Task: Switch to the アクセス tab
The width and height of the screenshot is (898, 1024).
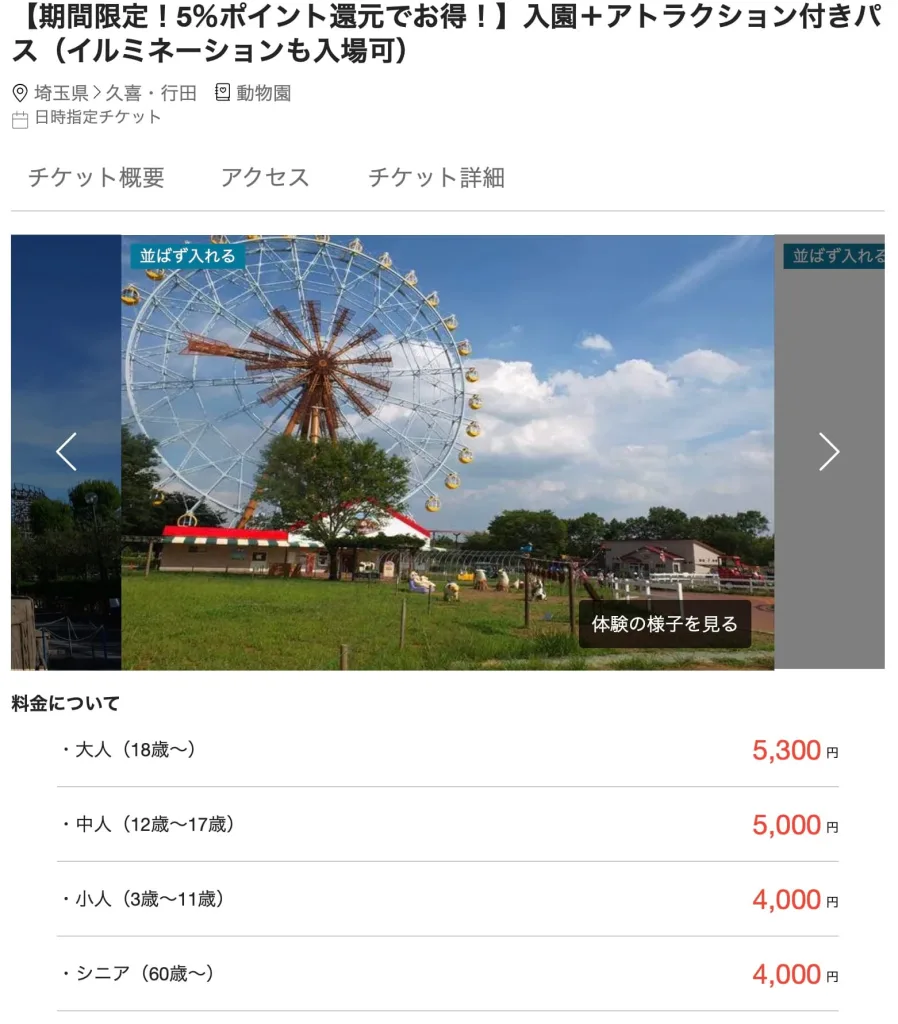Action: 265,178
